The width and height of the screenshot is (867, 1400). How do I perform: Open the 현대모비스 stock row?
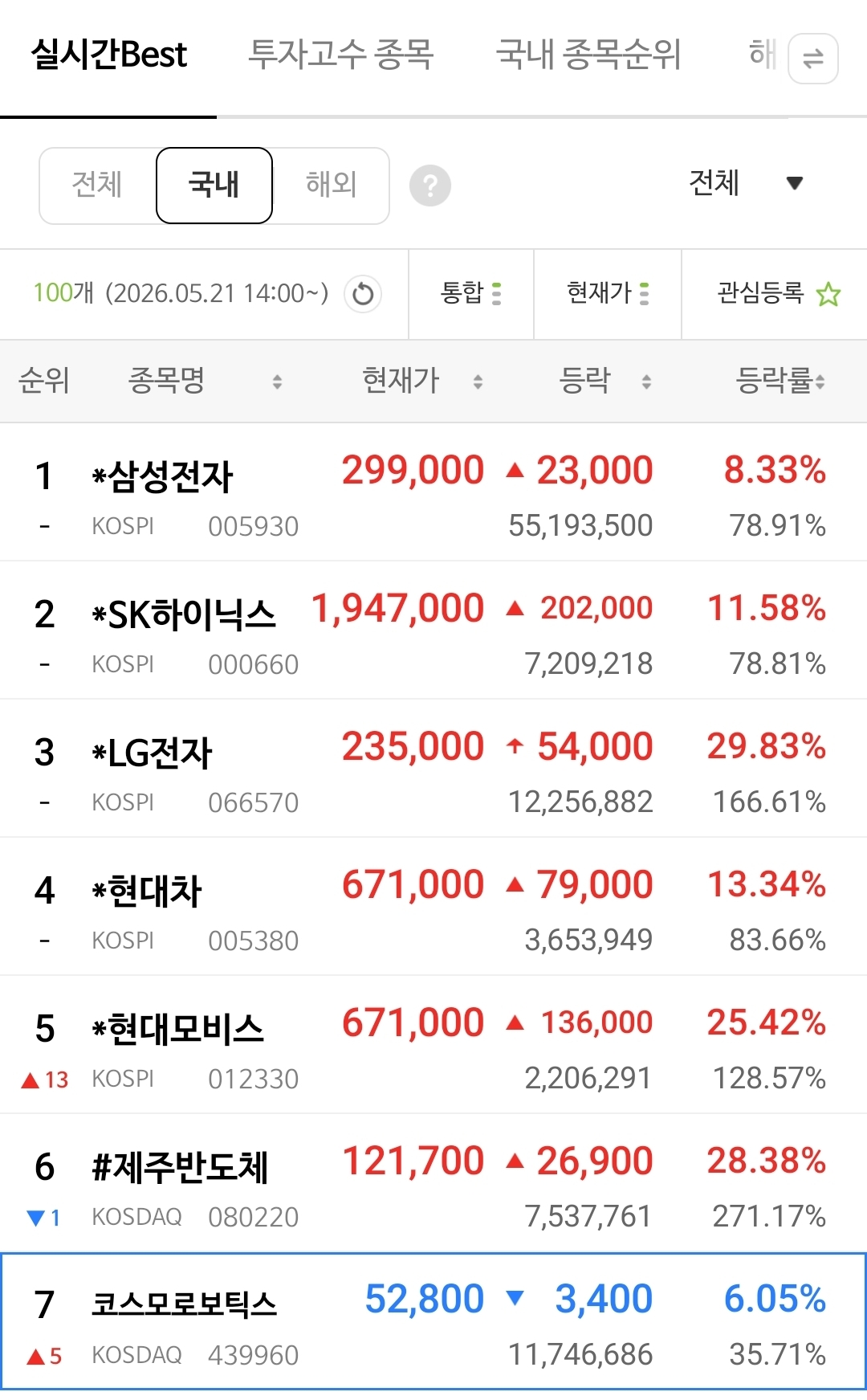(x=433, y=1045)
